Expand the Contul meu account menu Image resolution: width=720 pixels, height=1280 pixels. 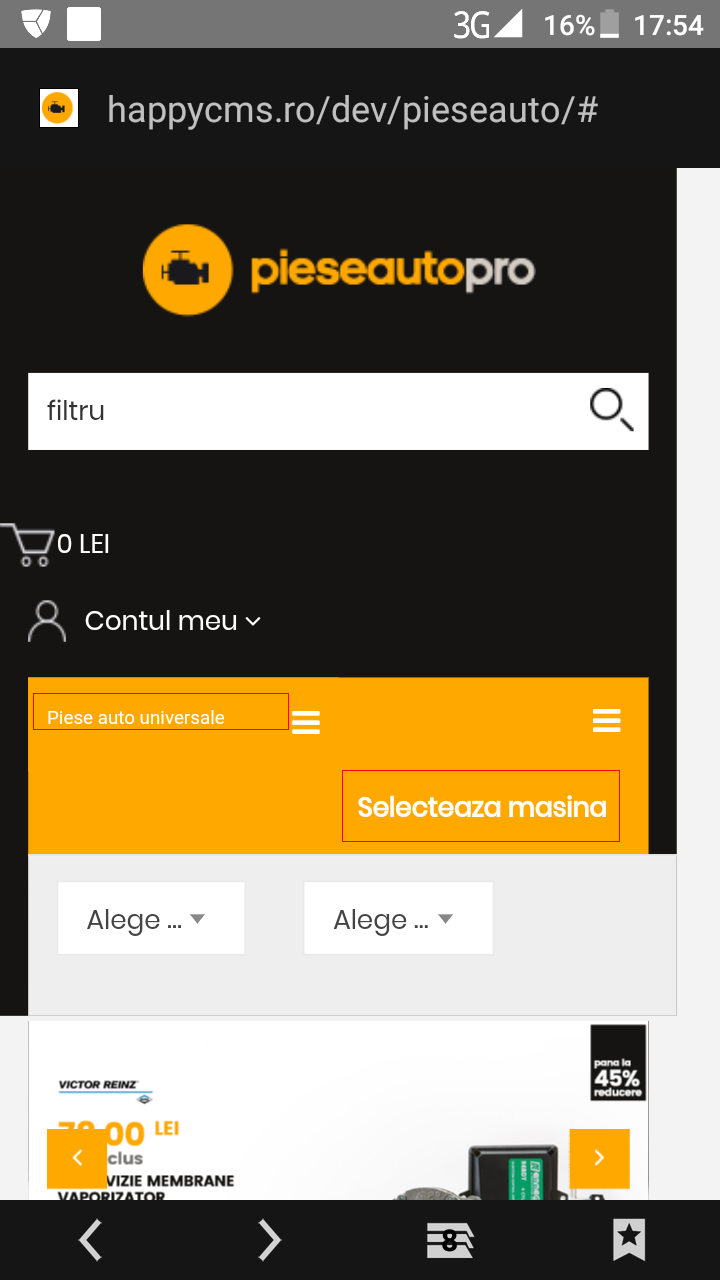tap(145, 621)
